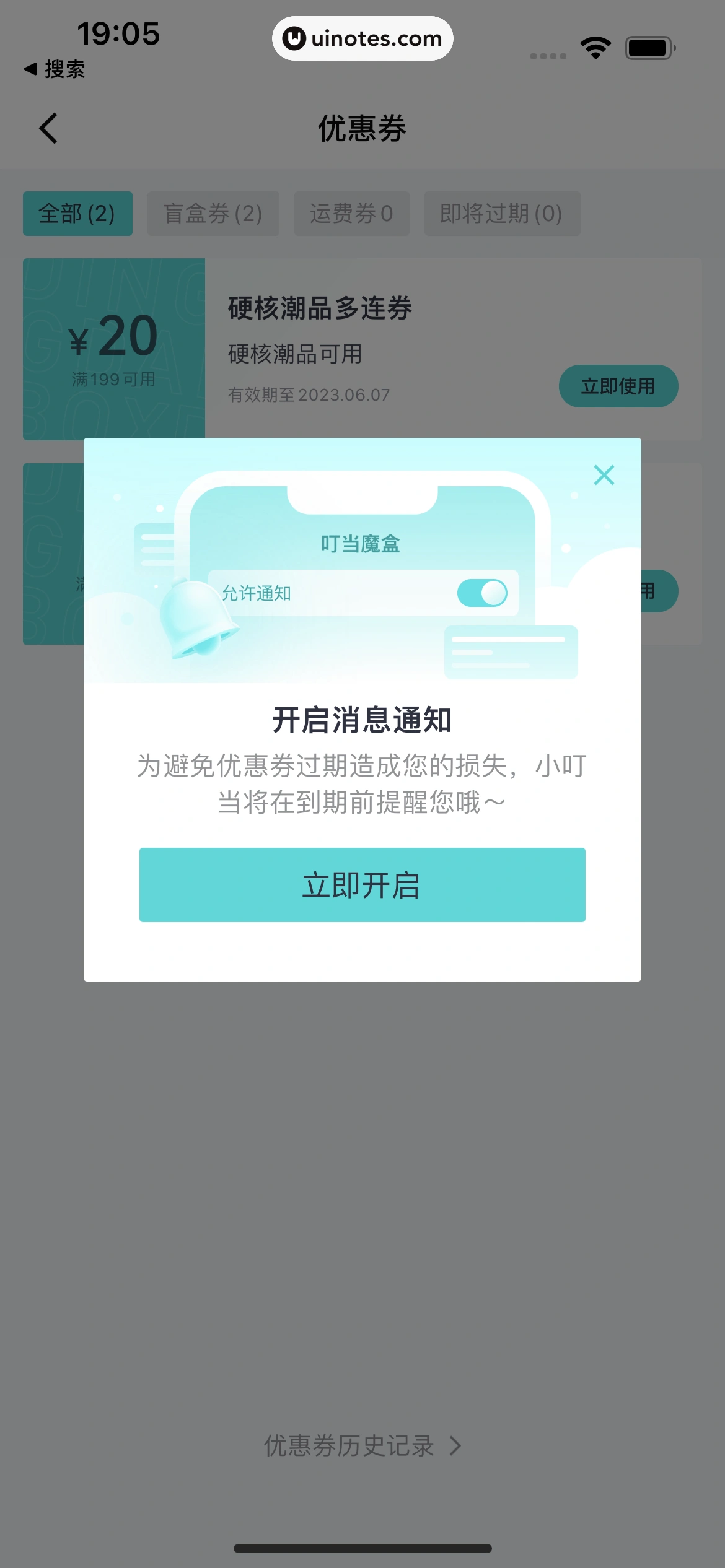Tap 立即开启 to enable notifications
725x1568 pixels.
tap(362, 884)
